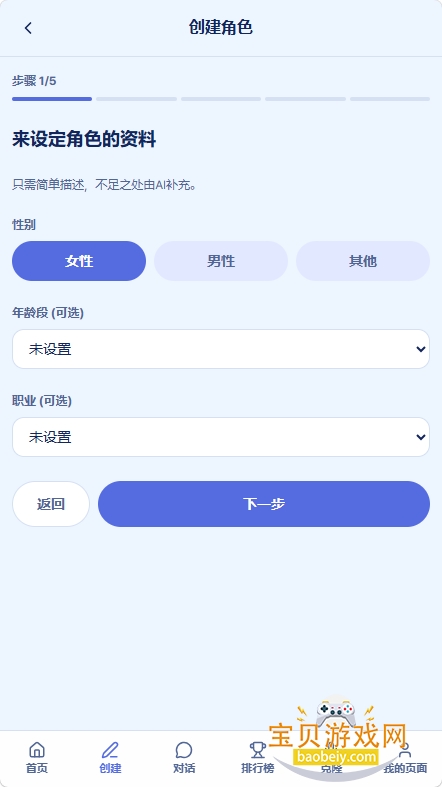The image size is (442, 787).
Task: Switch to the 首页 tab
Action: coord(37,758)
